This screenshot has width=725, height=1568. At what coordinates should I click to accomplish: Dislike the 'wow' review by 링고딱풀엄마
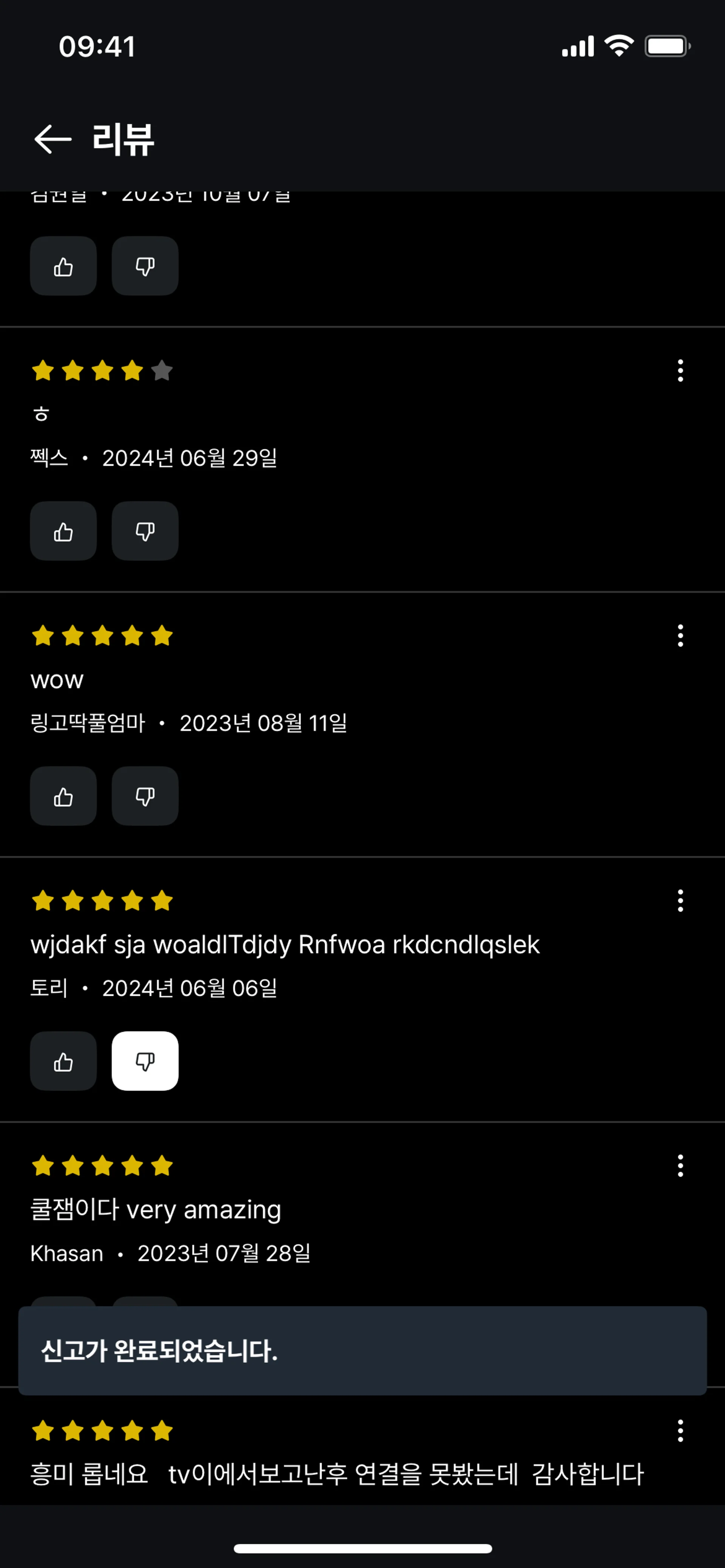tap(145, 796)
